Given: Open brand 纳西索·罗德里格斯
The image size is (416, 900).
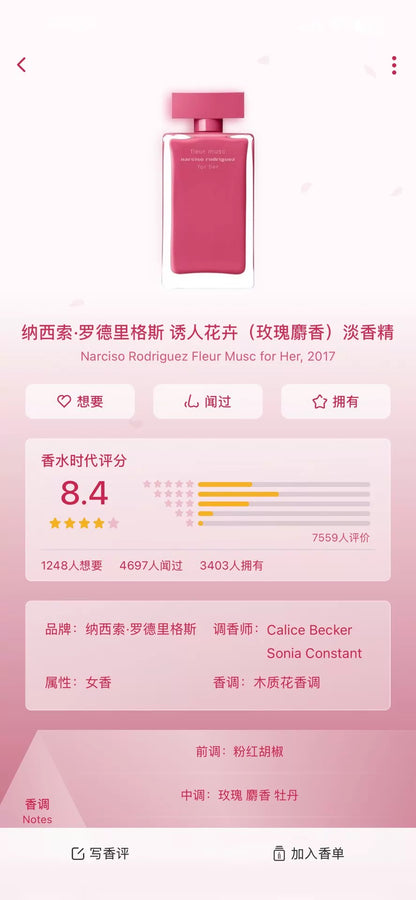Looking at the screenshot, I should [x=141, y=629].
